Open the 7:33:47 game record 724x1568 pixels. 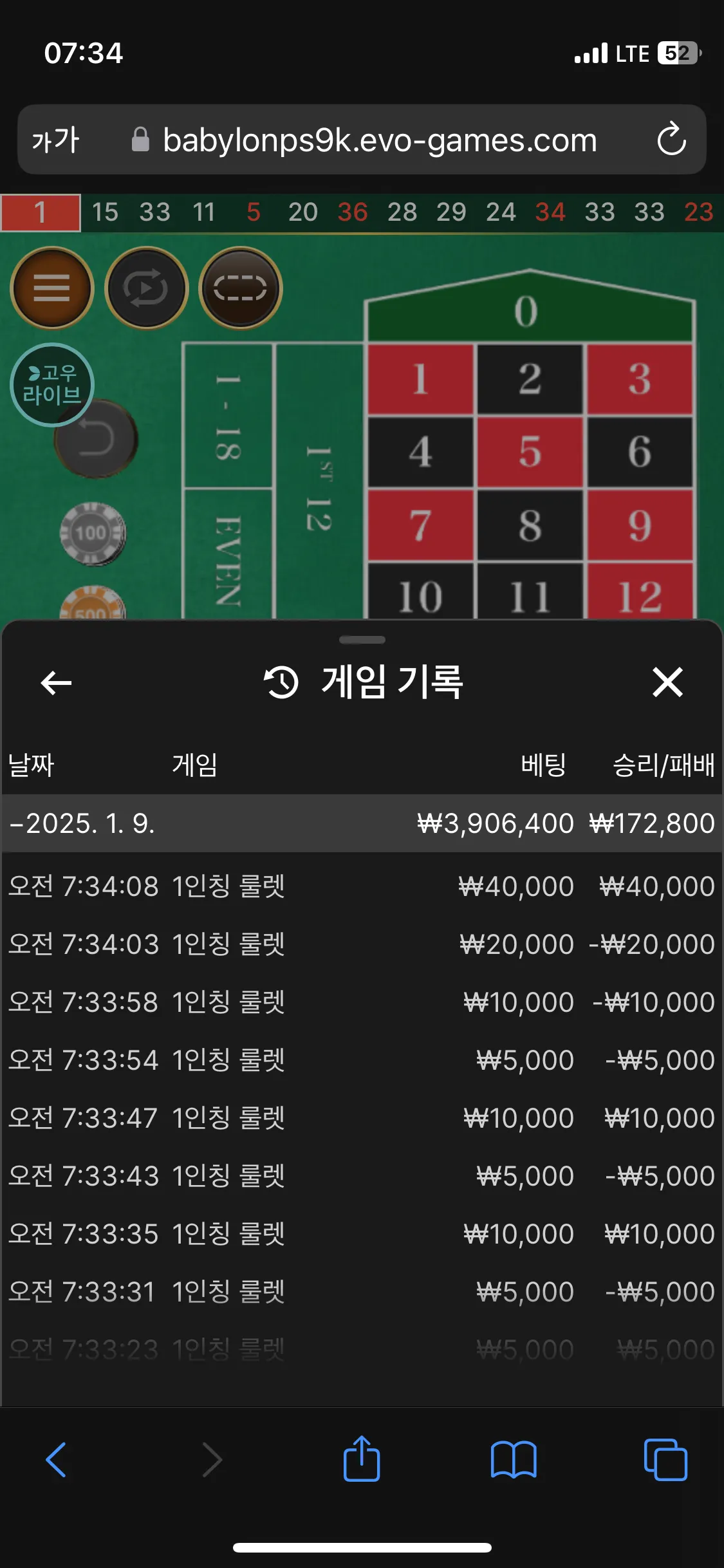coord(360,1118)
